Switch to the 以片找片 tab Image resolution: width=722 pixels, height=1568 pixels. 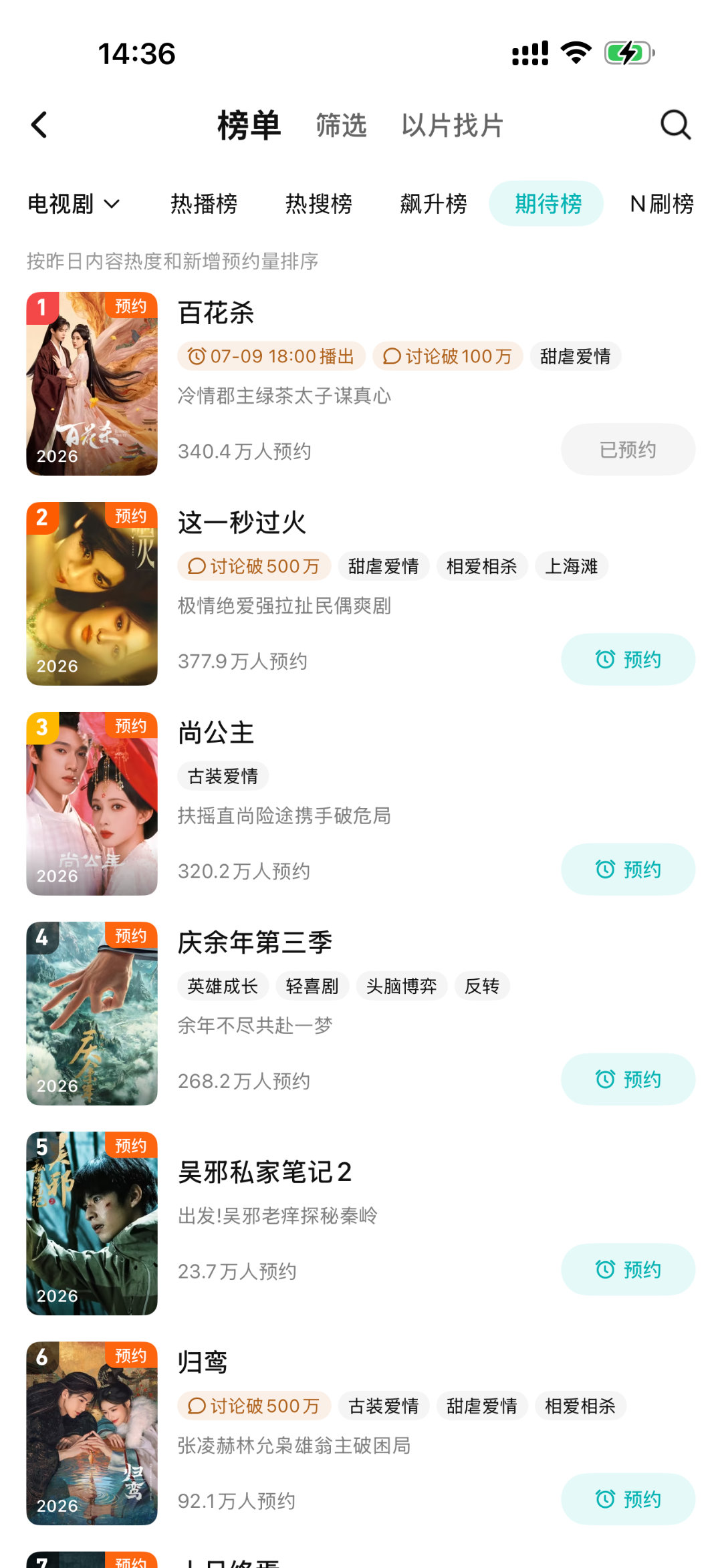[x=452, y=125]
